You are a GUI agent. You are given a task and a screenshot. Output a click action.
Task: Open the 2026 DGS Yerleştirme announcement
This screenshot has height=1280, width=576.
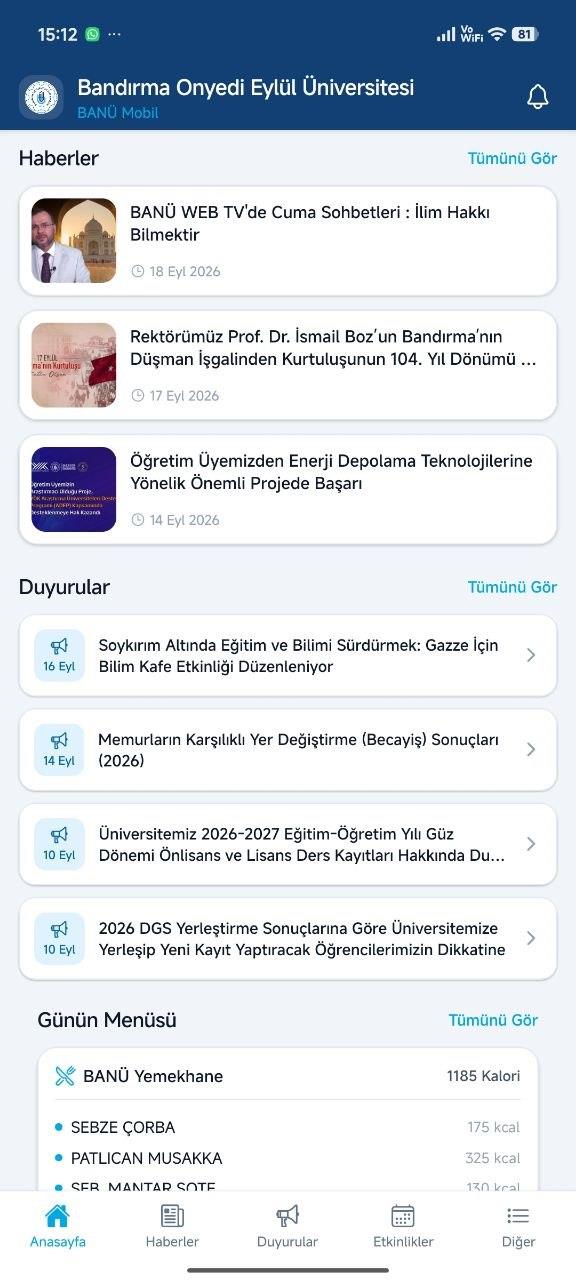click(288, 938)
